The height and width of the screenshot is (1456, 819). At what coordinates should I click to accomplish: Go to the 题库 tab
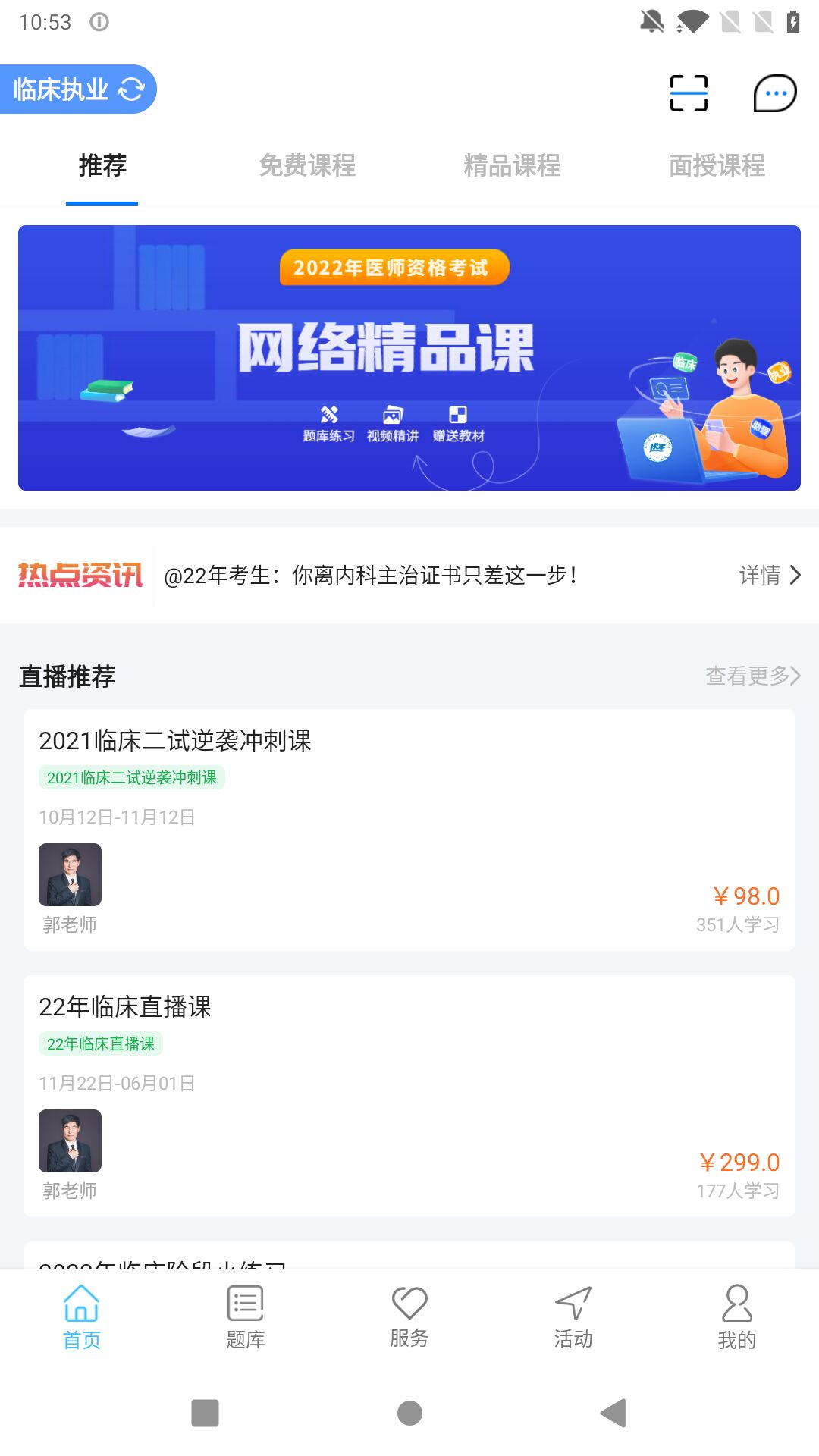point(246,1317)
